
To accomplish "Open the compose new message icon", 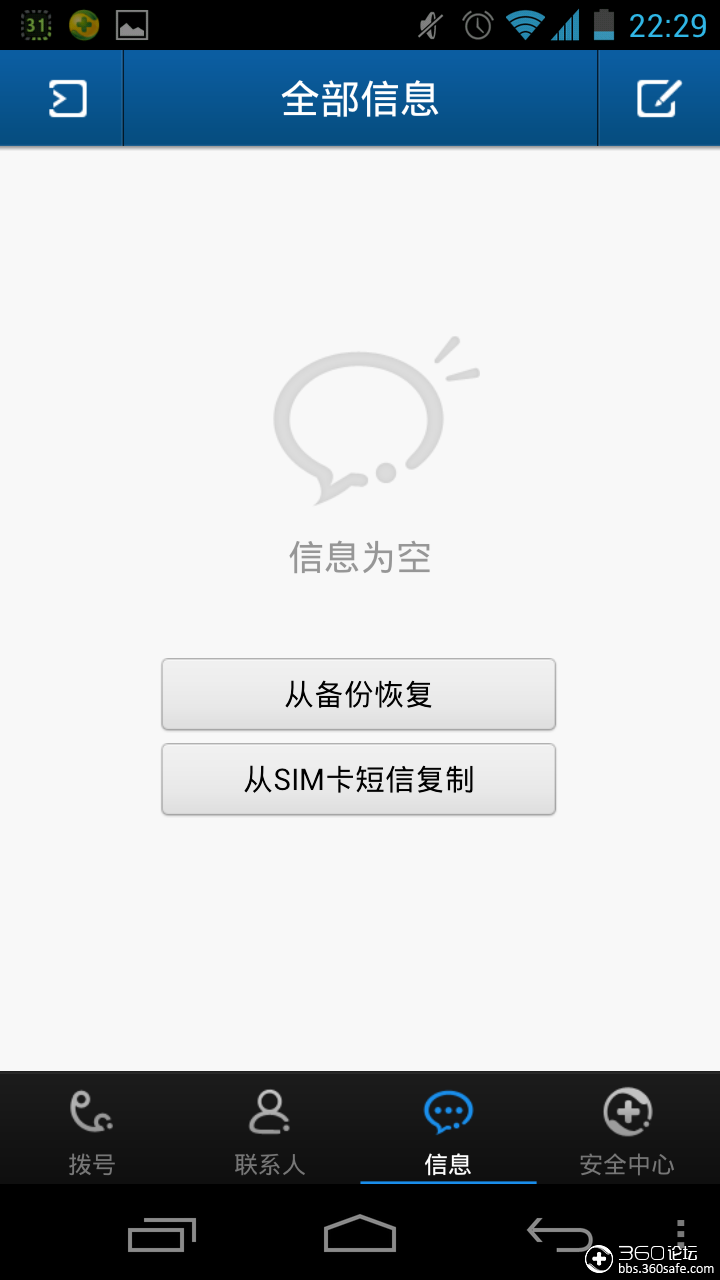I will point(658,97).
